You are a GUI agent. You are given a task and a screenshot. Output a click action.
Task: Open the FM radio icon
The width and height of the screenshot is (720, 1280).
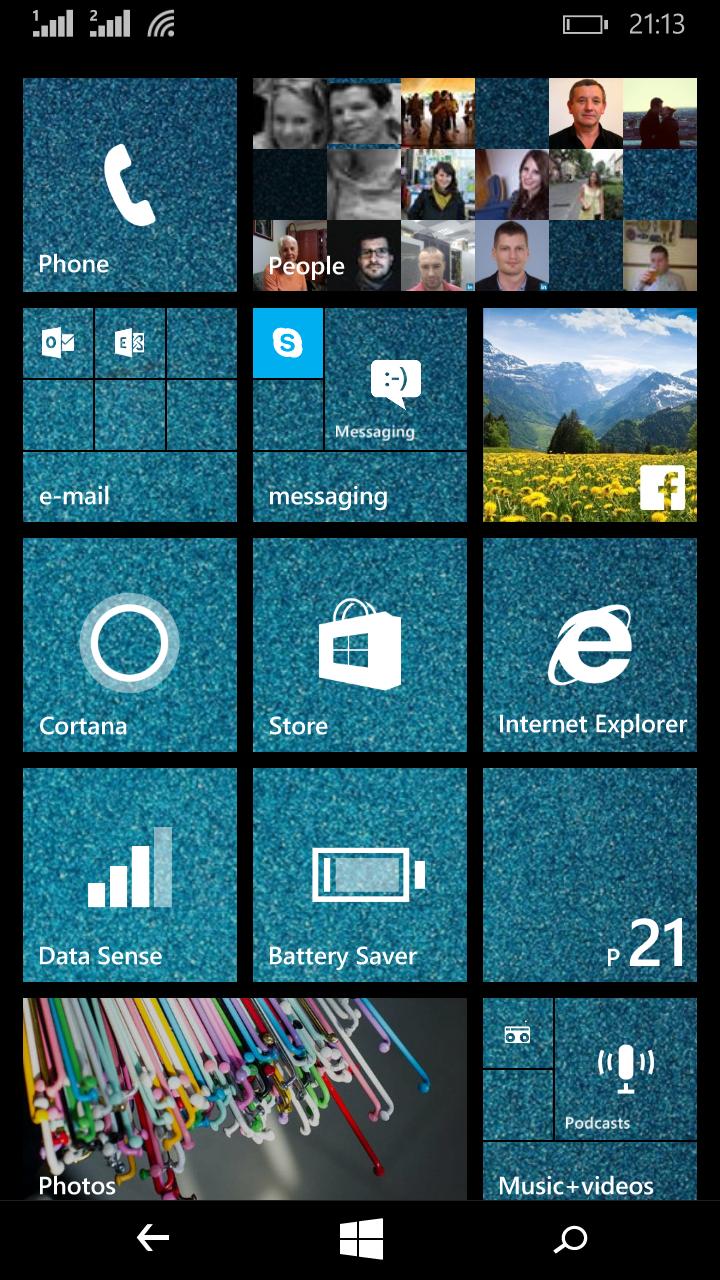(518, 1033)
